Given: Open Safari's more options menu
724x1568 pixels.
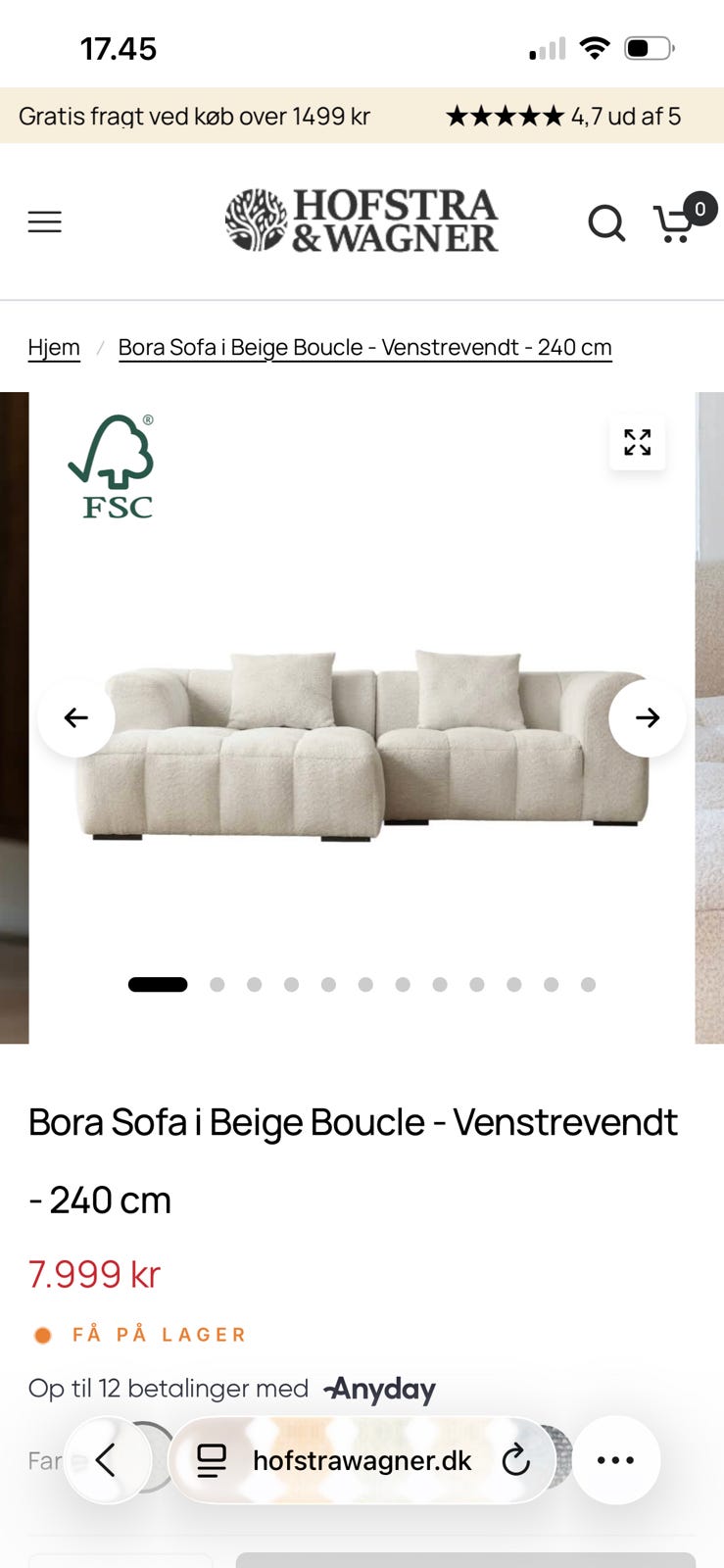Looking at the screenshot, I should (615, 1460).
